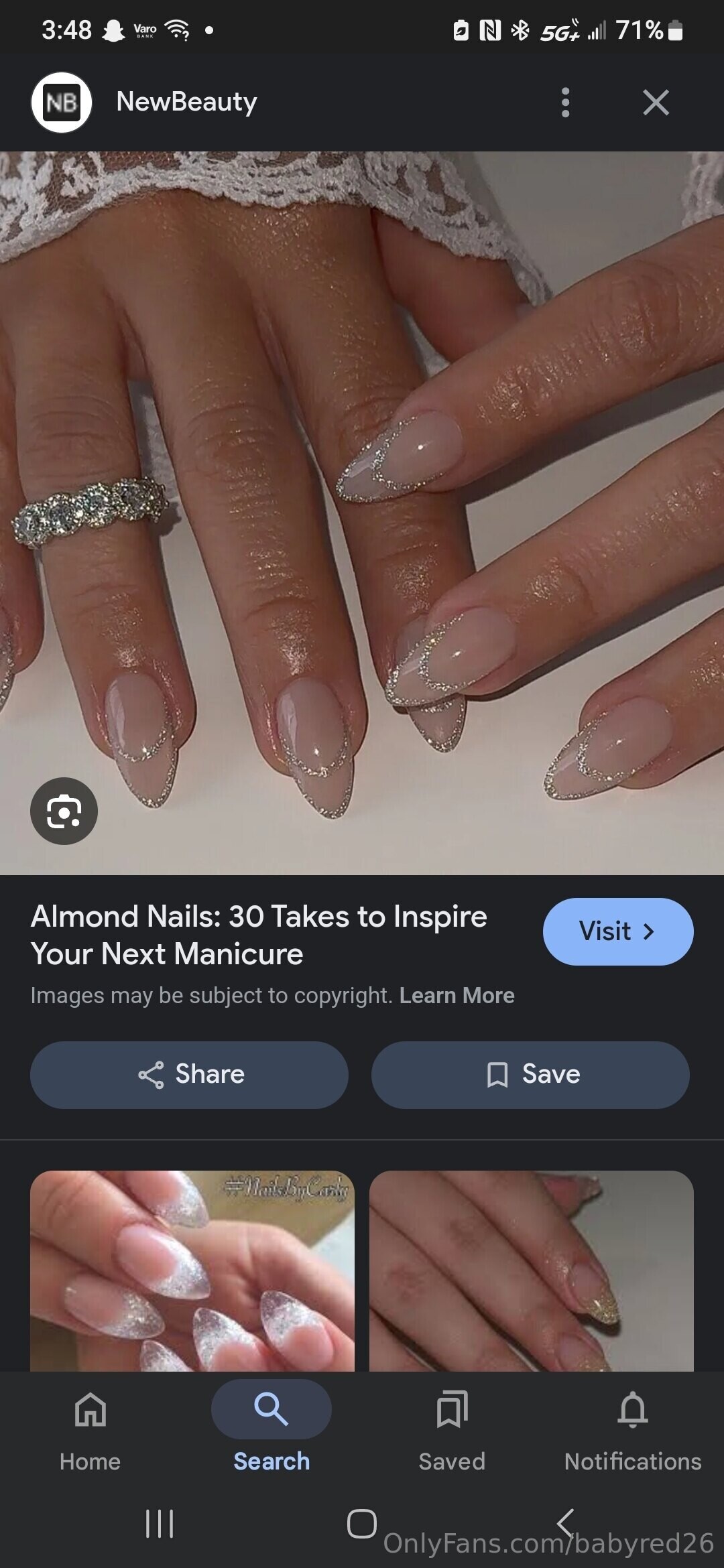Open the three-dot overflow menu

(565, 103)
